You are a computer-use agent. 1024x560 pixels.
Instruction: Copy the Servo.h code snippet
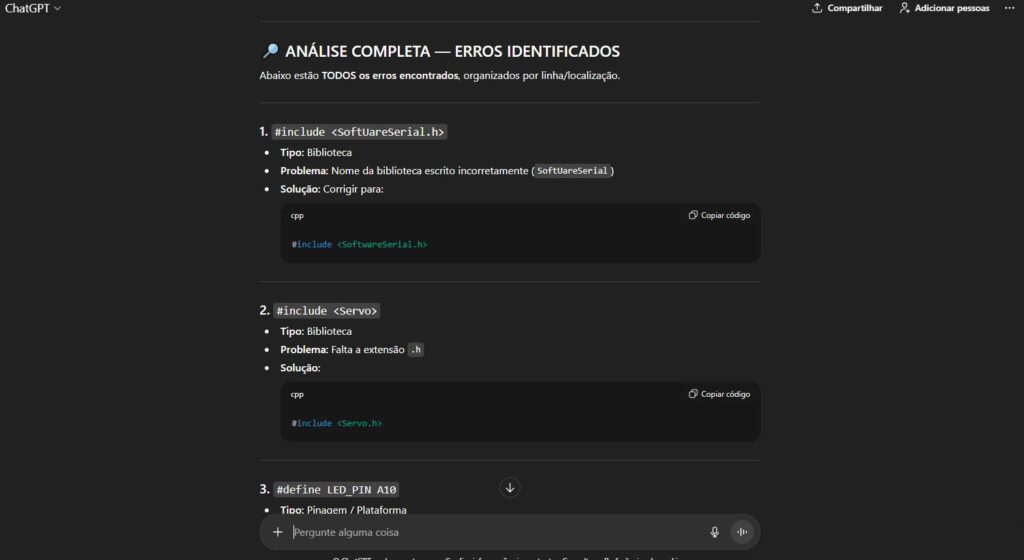pyautogui.click(x=719, y=394)
